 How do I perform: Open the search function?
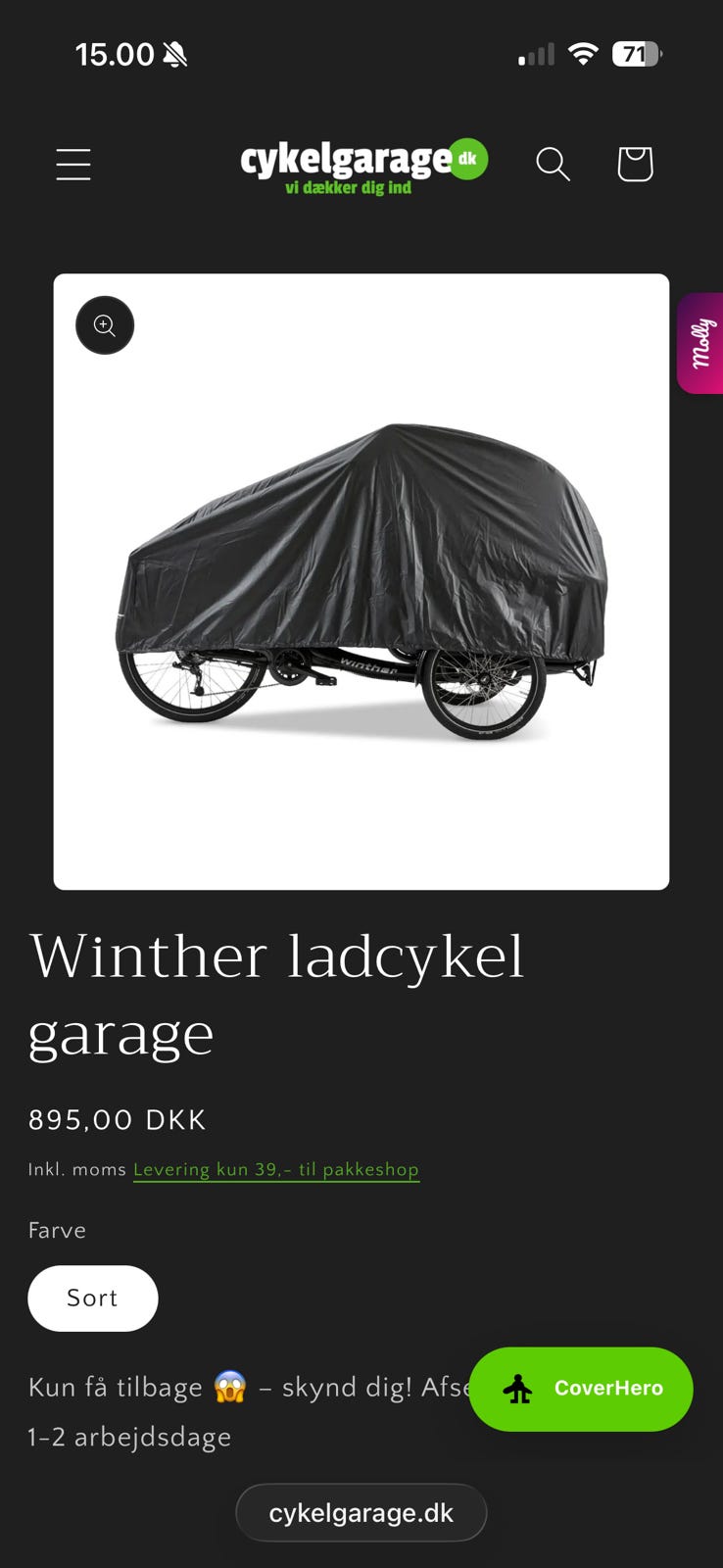click(x=553, y=165)
